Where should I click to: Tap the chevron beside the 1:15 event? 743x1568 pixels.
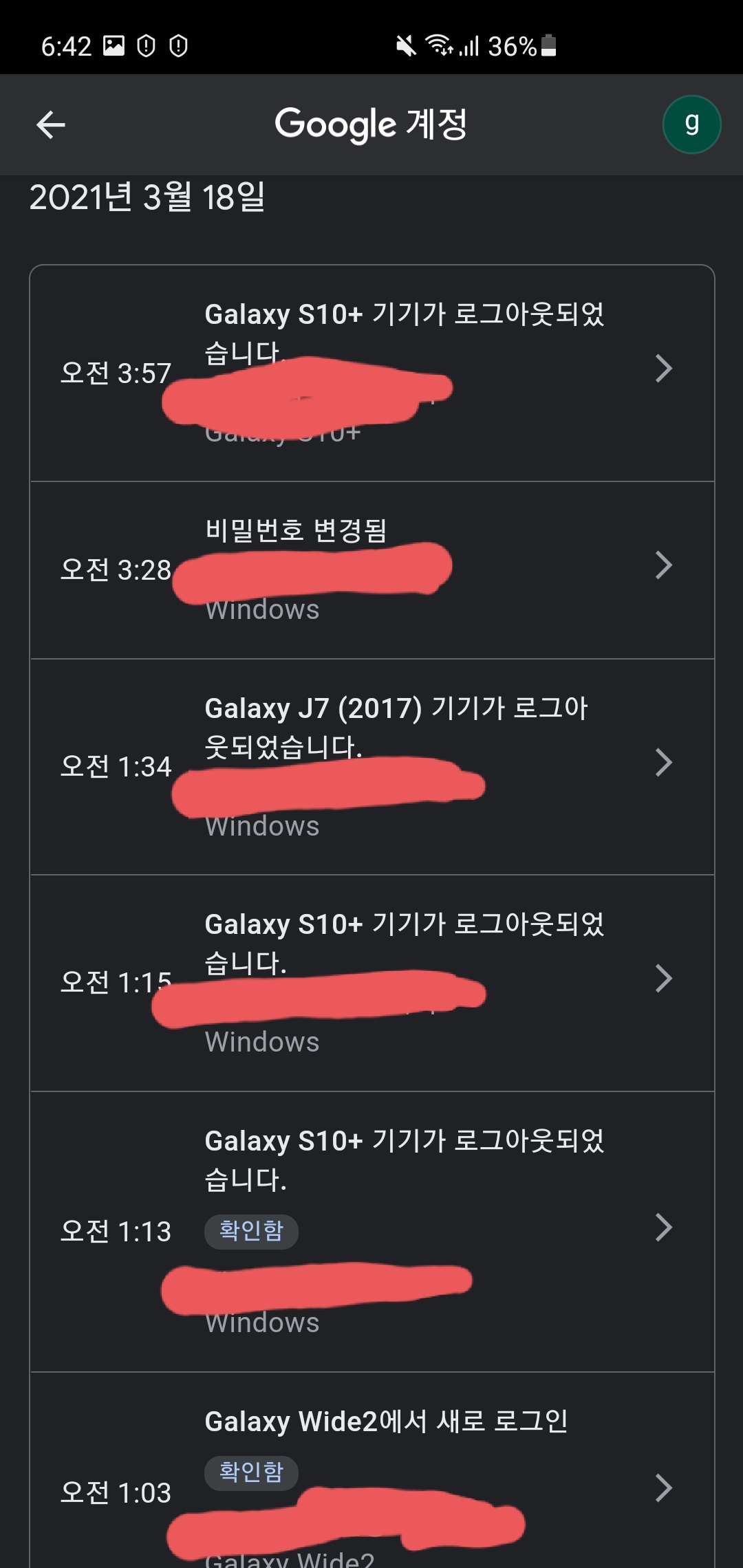663,979
